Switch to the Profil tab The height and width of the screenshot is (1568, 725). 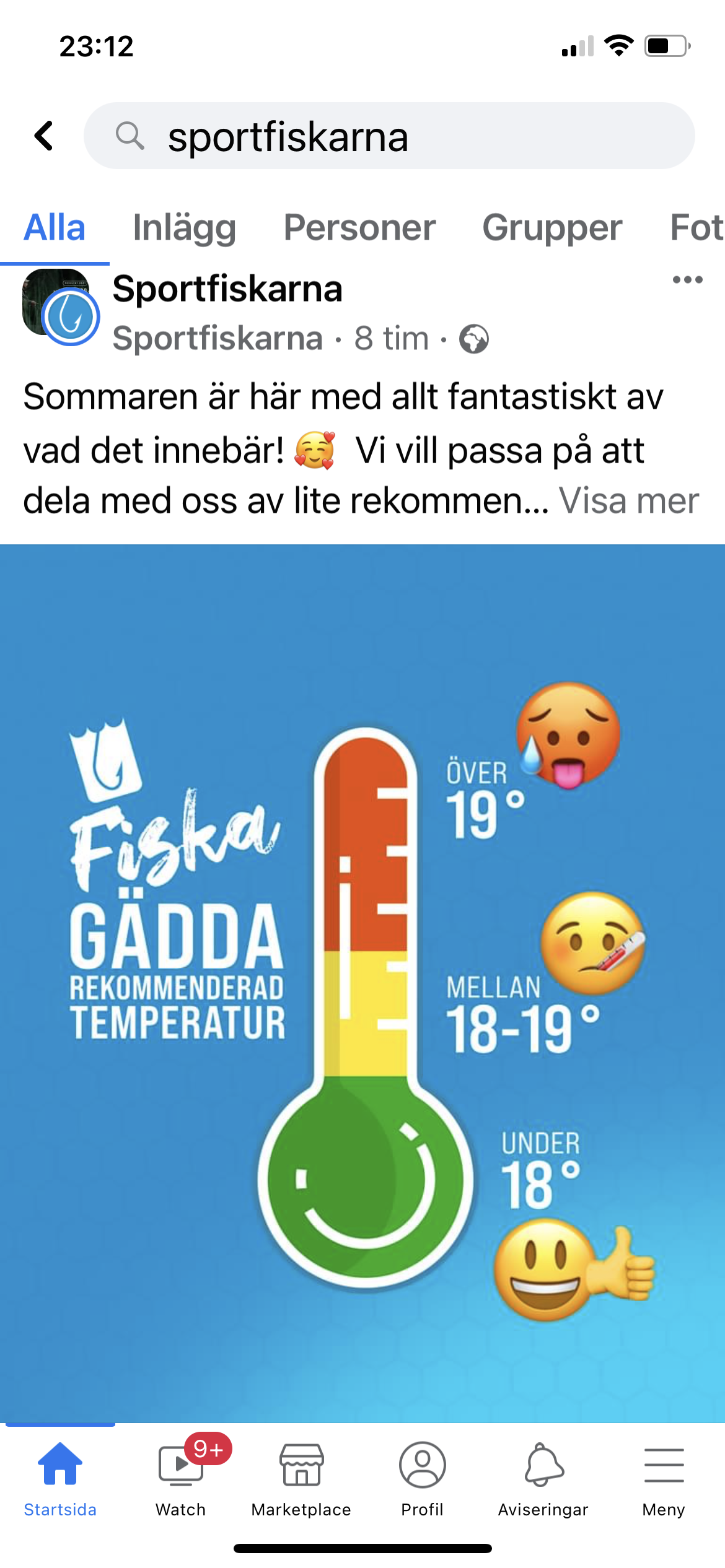(x=422, y=1478)
